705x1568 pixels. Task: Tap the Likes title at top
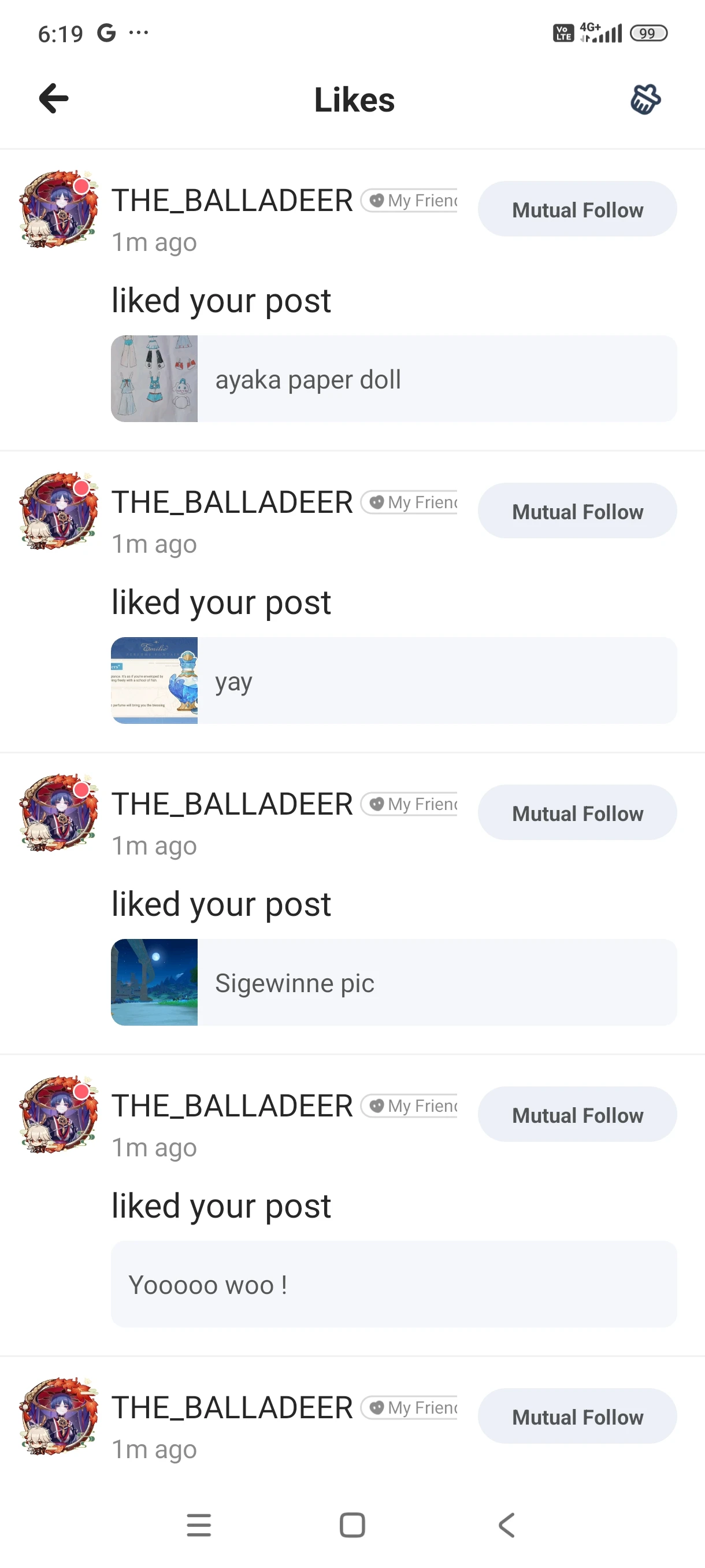tap(354, 99)
